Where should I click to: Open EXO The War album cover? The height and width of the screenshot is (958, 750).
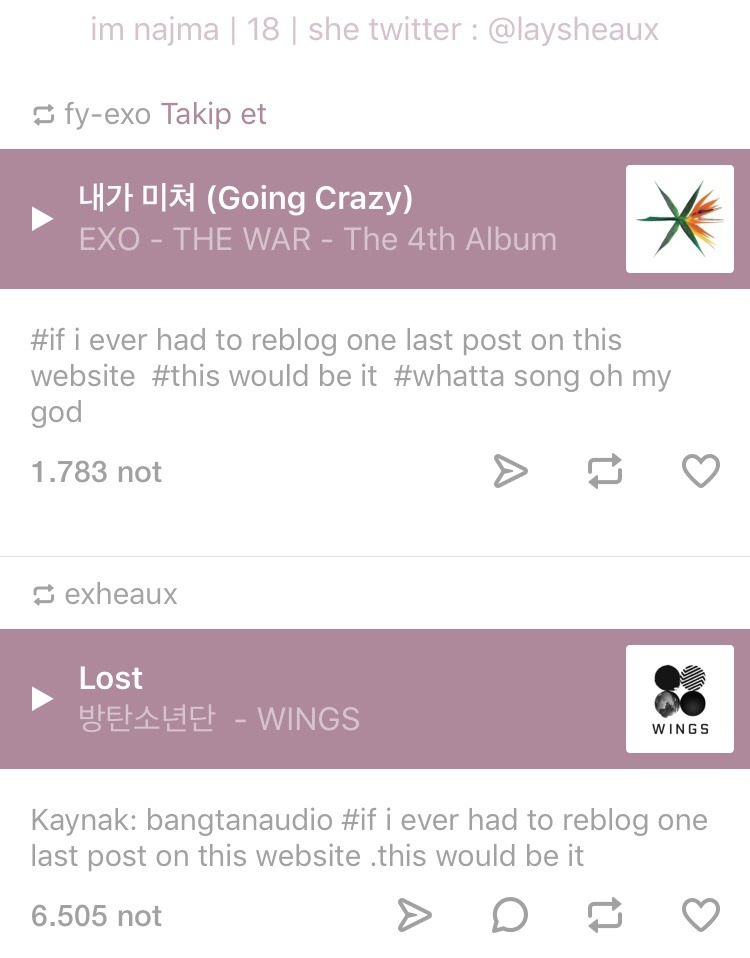680,219
